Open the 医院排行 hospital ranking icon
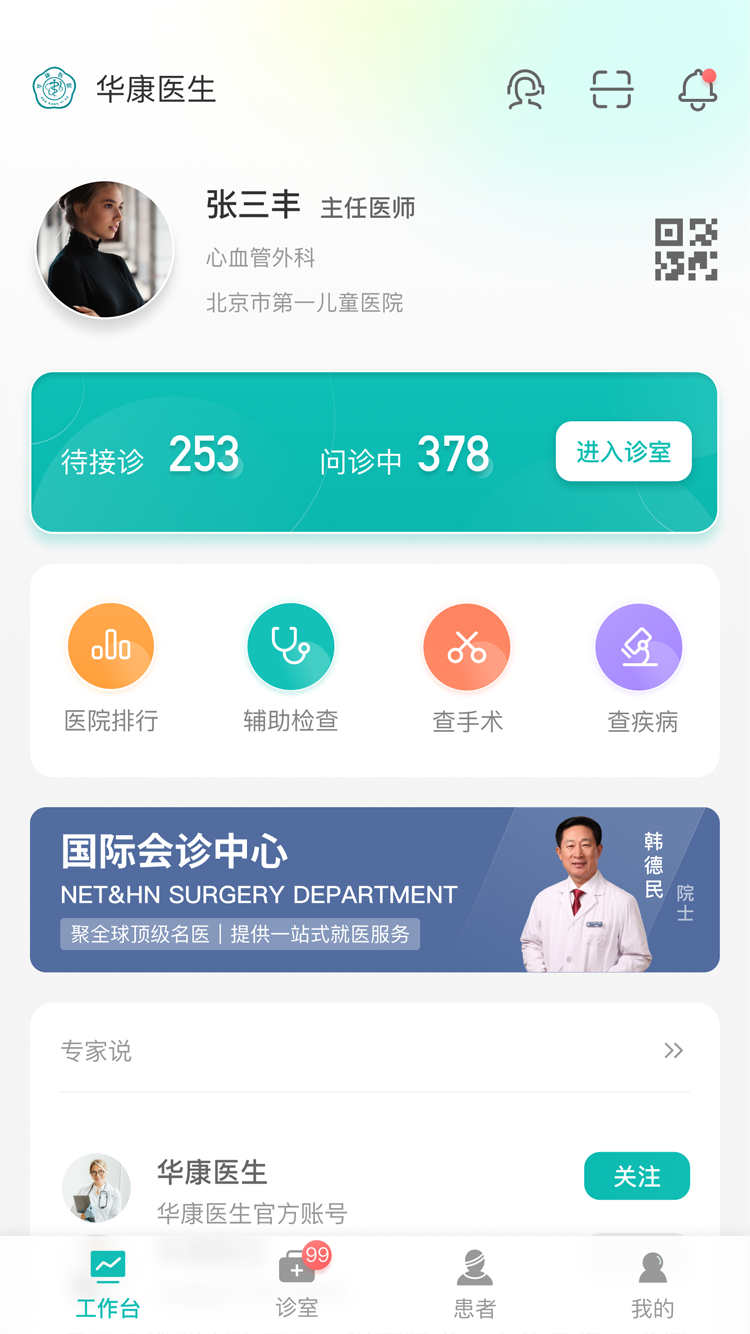The height and width of the screenshot is (1334, 750). 110,646
